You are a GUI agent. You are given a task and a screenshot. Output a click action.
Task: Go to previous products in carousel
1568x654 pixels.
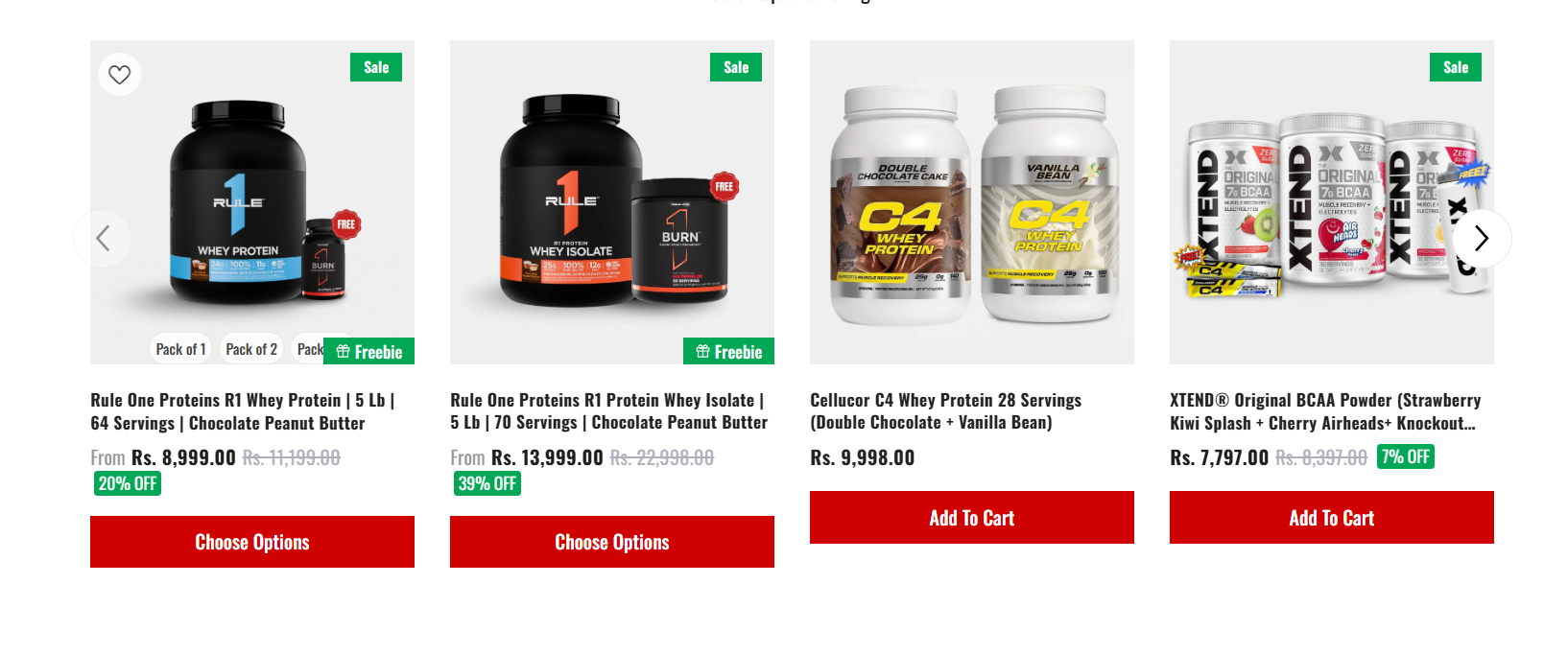(102, 238)
